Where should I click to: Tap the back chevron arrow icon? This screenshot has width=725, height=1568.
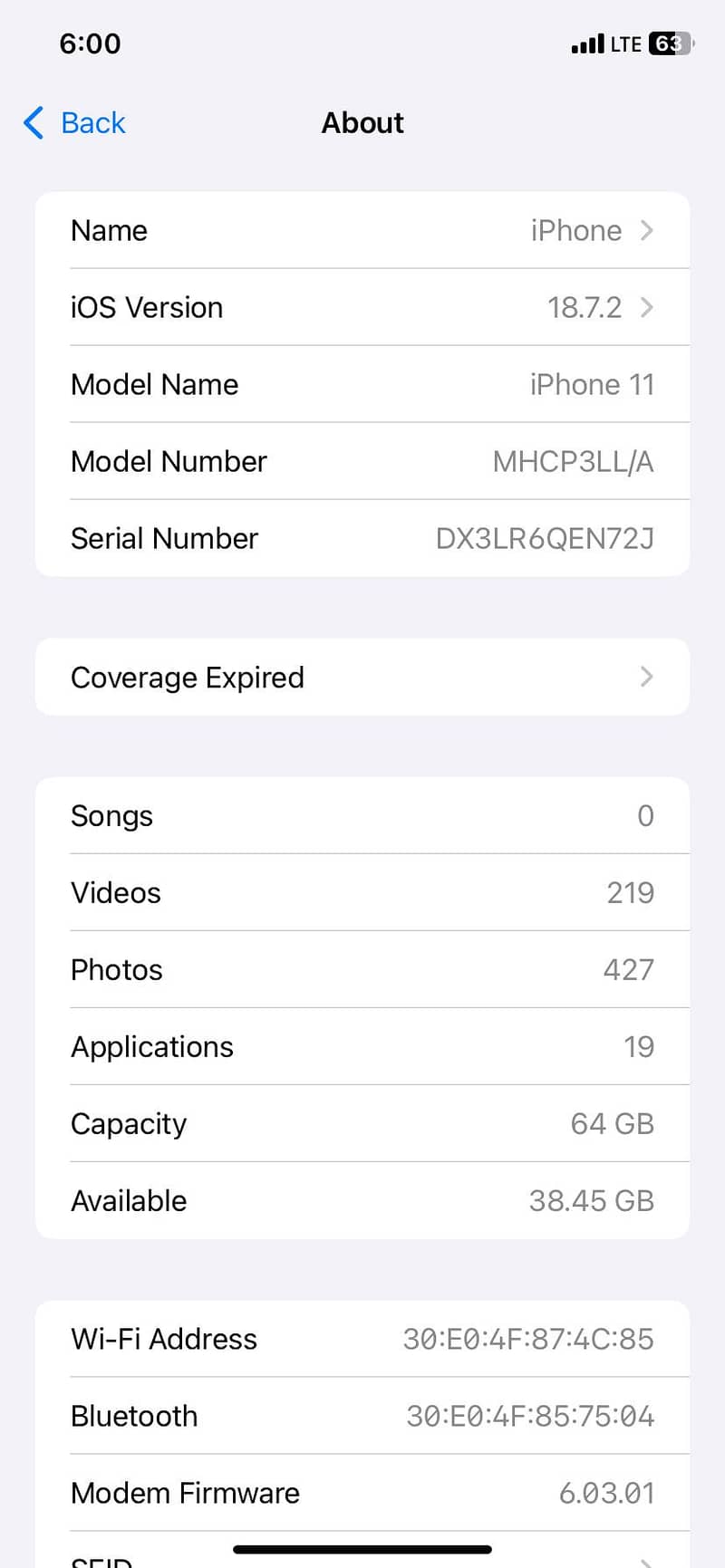tap(33, 123)
